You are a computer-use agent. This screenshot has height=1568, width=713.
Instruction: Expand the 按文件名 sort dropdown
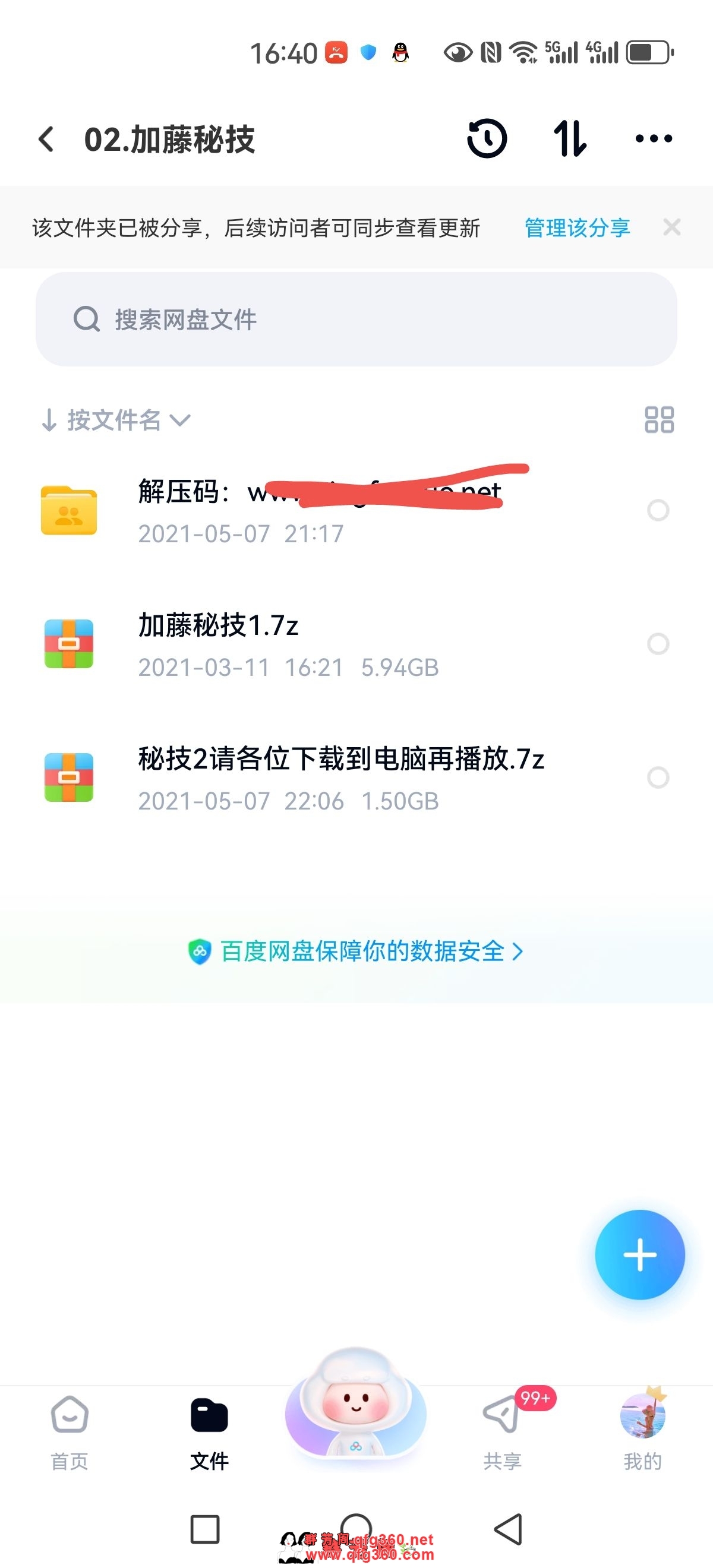[x=116, y=420]
